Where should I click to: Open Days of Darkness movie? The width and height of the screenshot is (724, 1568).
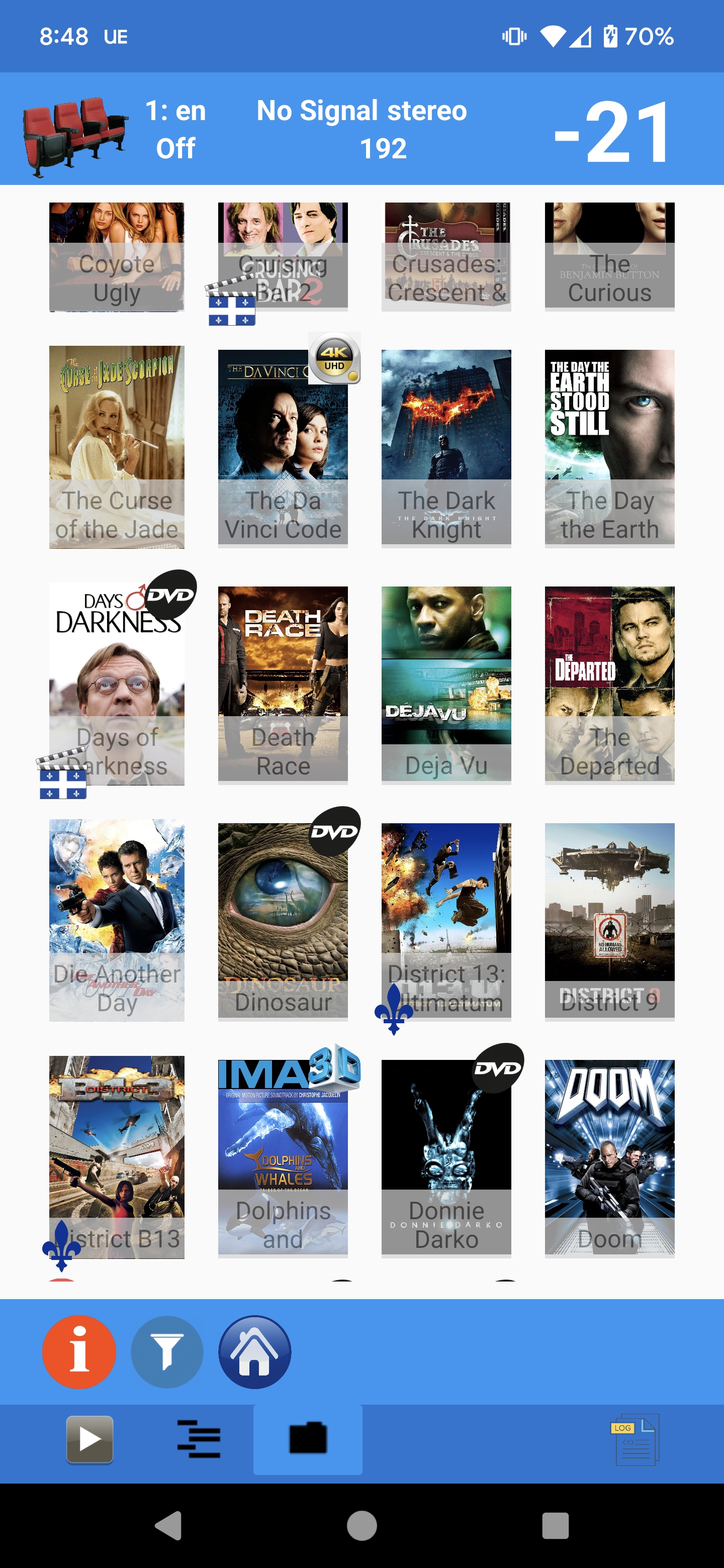tap(116, 683)
